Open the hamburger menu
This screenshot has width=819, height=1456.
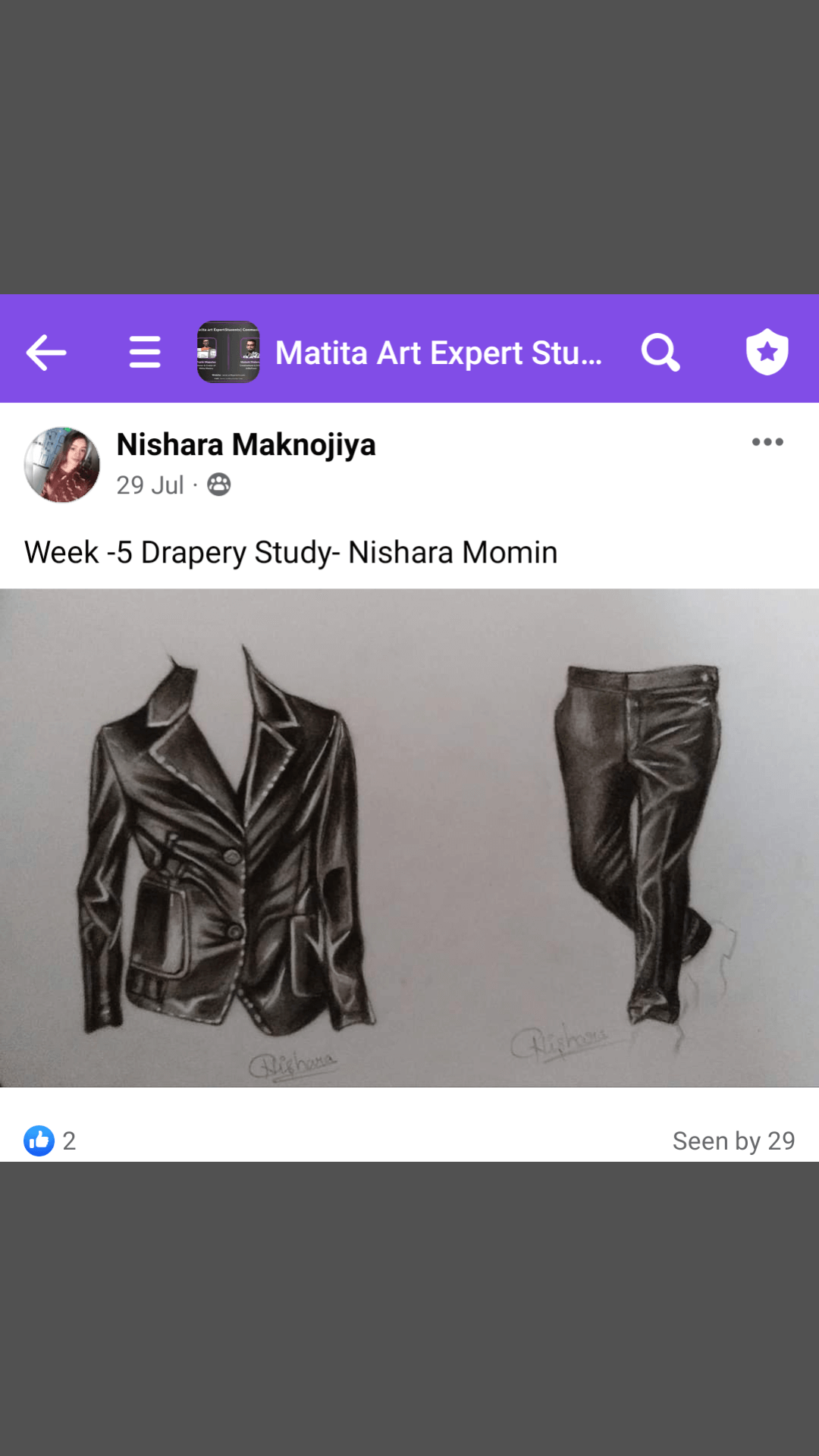[x=144, y=353]
